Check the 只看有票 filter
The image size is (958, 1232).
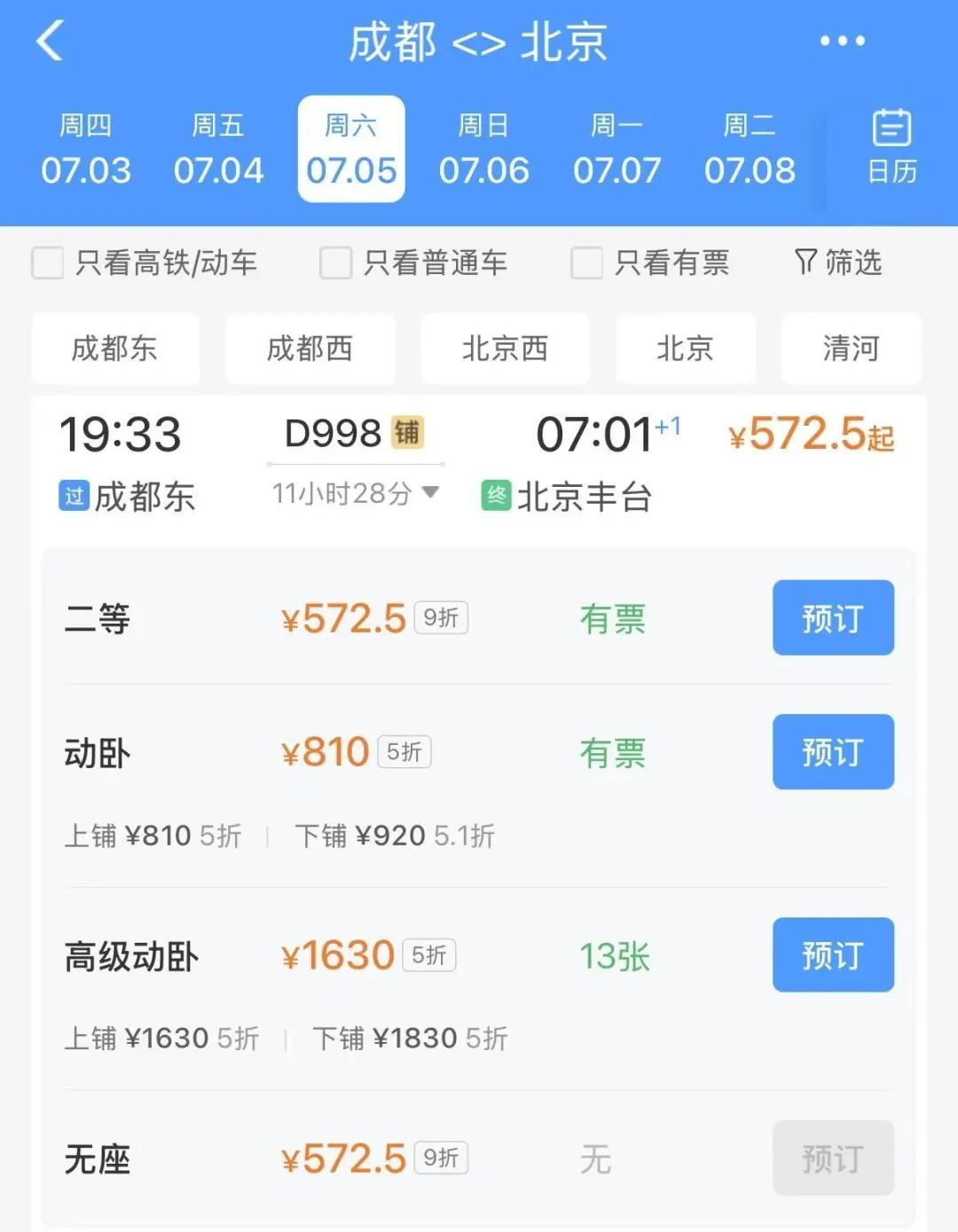pyautogui.click(x=586, y=263)
